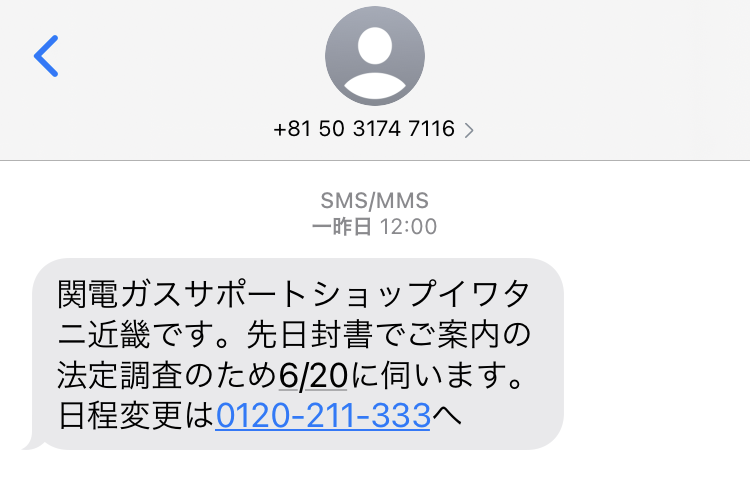This screenshot has height=483, width=750.
Task: Open contact details for +81 50 3174 7116
Action: 374,128
